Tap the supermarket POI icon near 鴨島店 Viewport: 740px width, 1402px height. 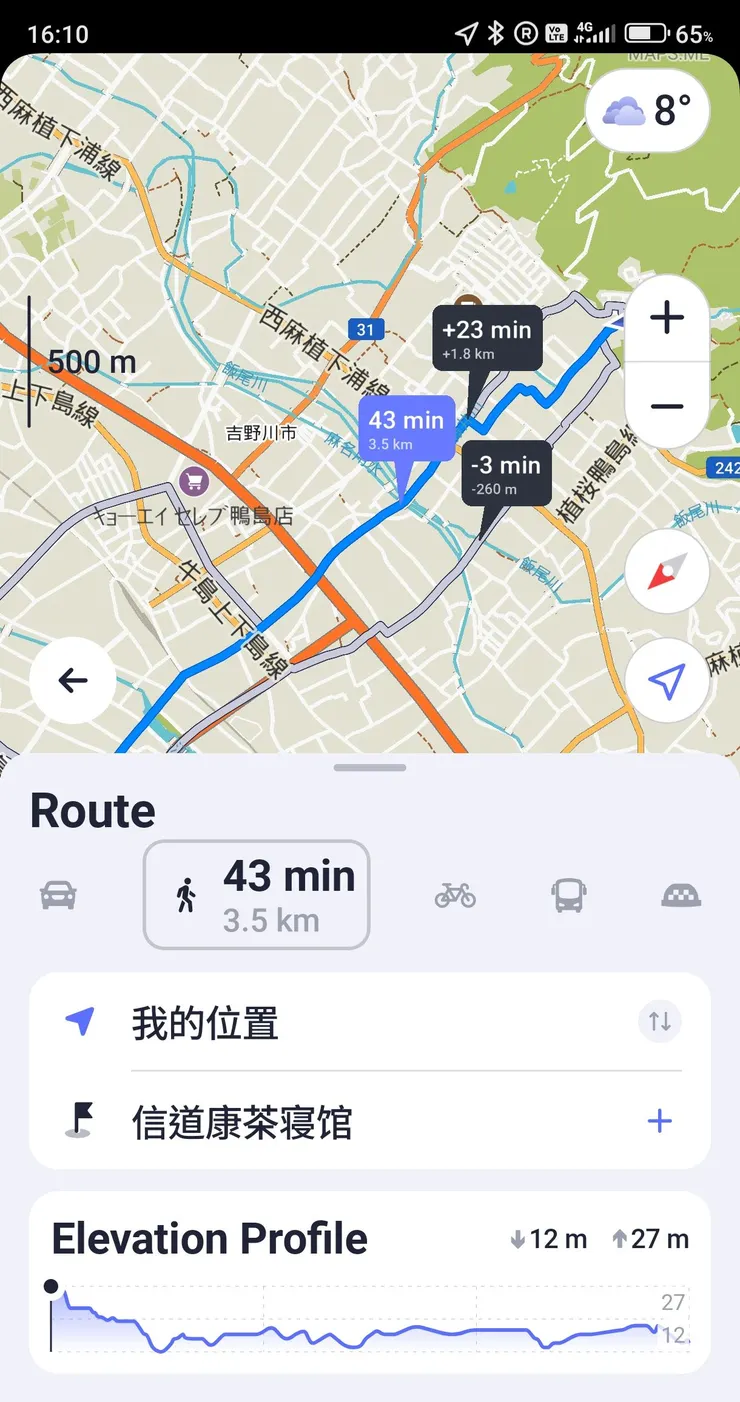click(x=192, y=482)
